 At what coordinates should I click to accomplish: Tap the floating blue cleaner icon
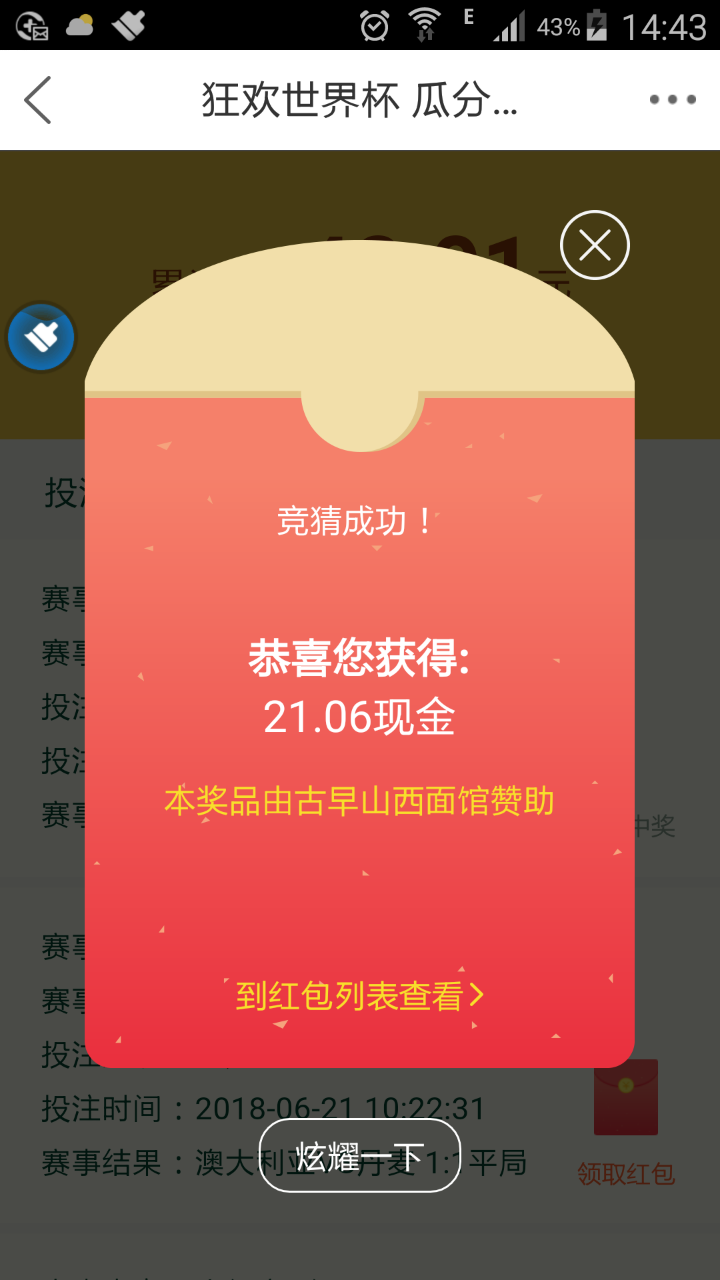[x=42, y=338]
